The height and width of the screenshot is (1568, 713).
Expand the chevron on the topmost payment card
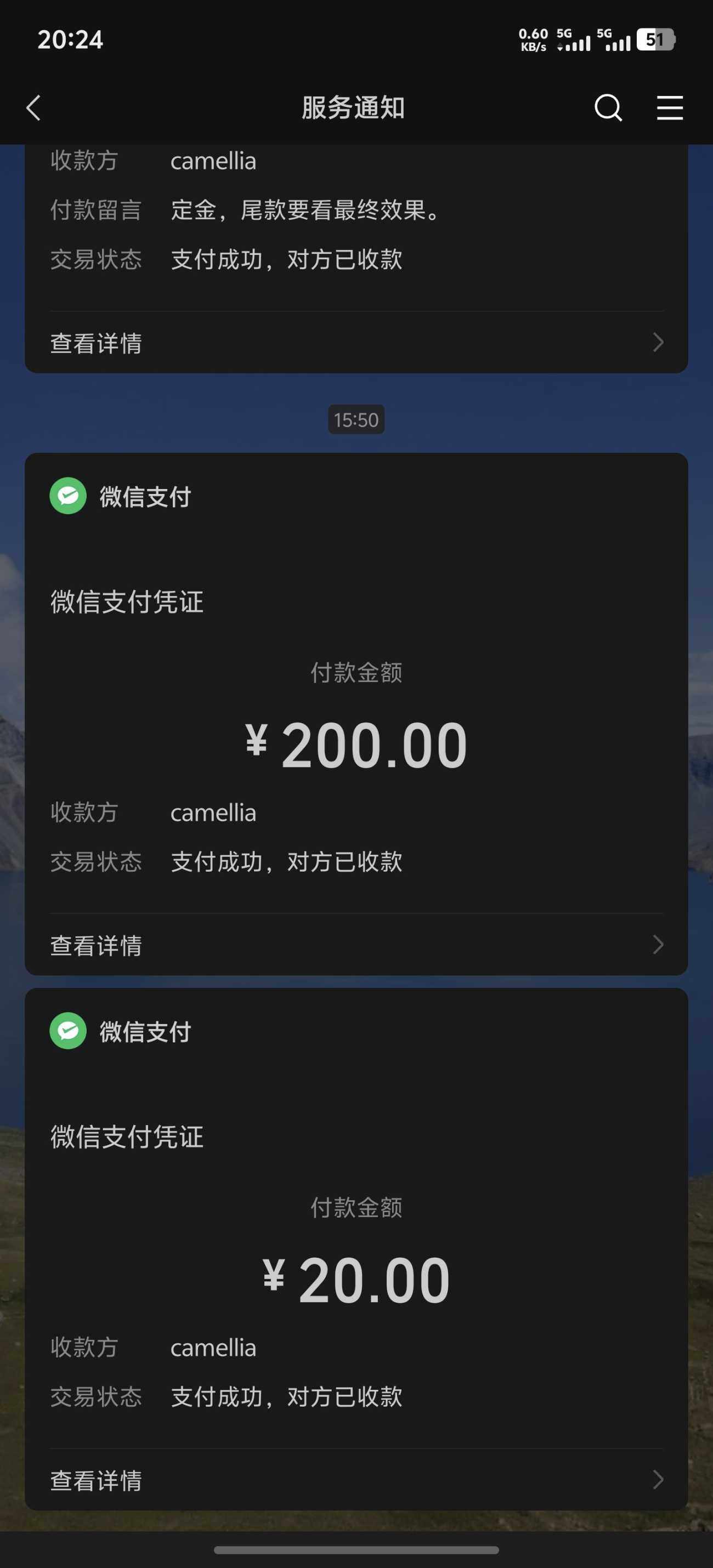tap(658, 343)
